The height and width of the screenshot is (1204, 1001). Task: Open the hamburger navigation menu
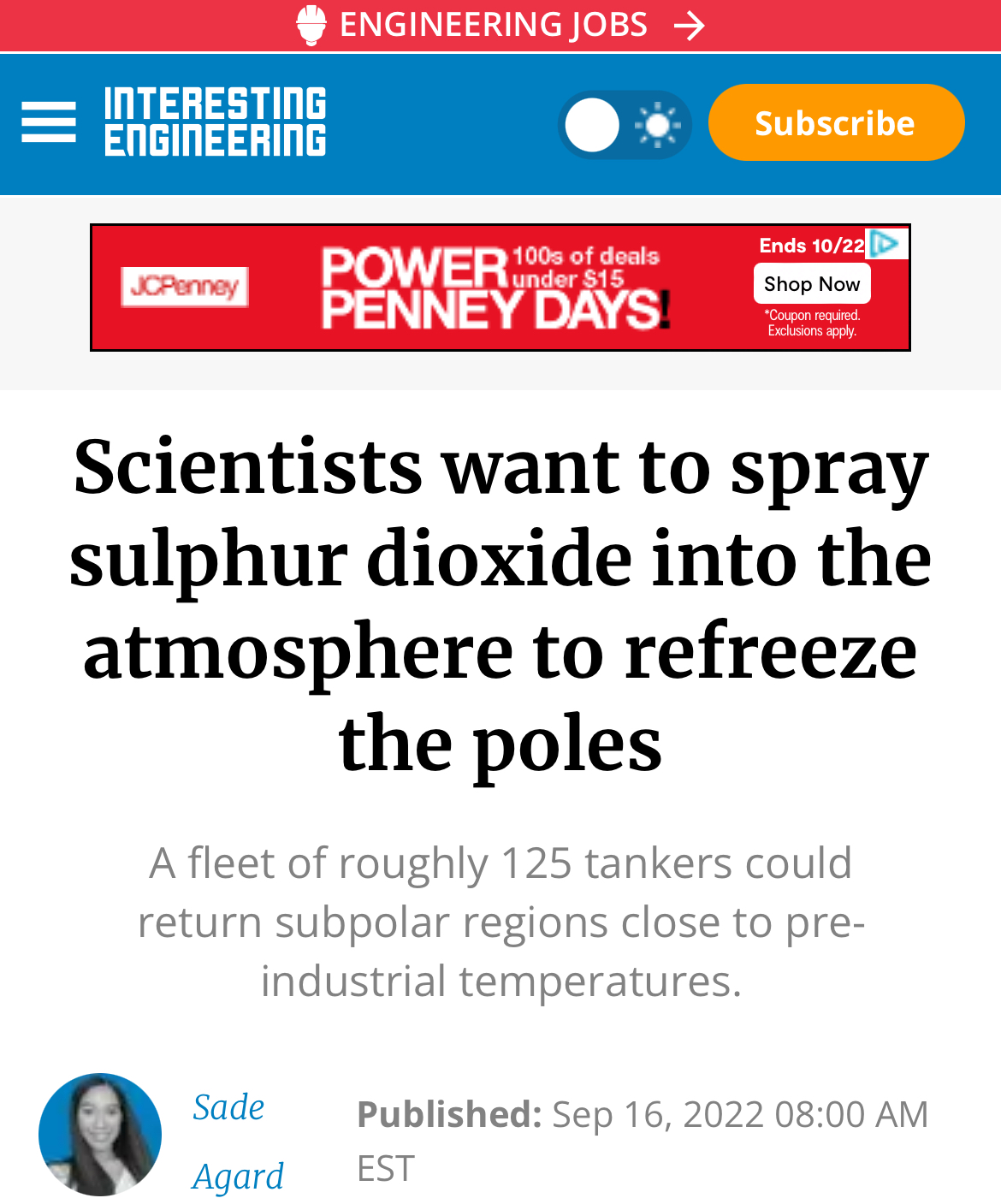(x=49, y=122)
